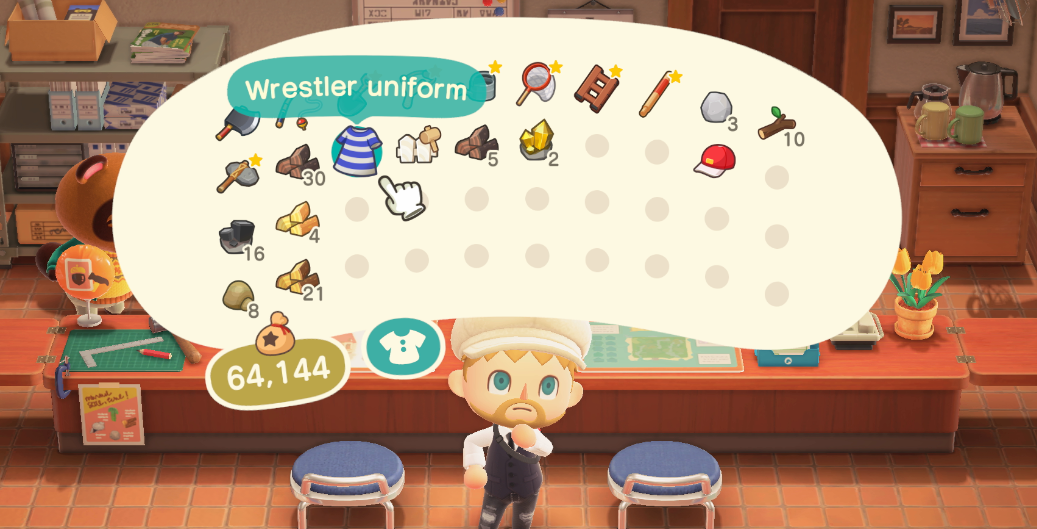The height and width of the screenshot is (529, 1037).
Task: Tap the bells bag showing 64,144
Action: (x=276, y=367)
